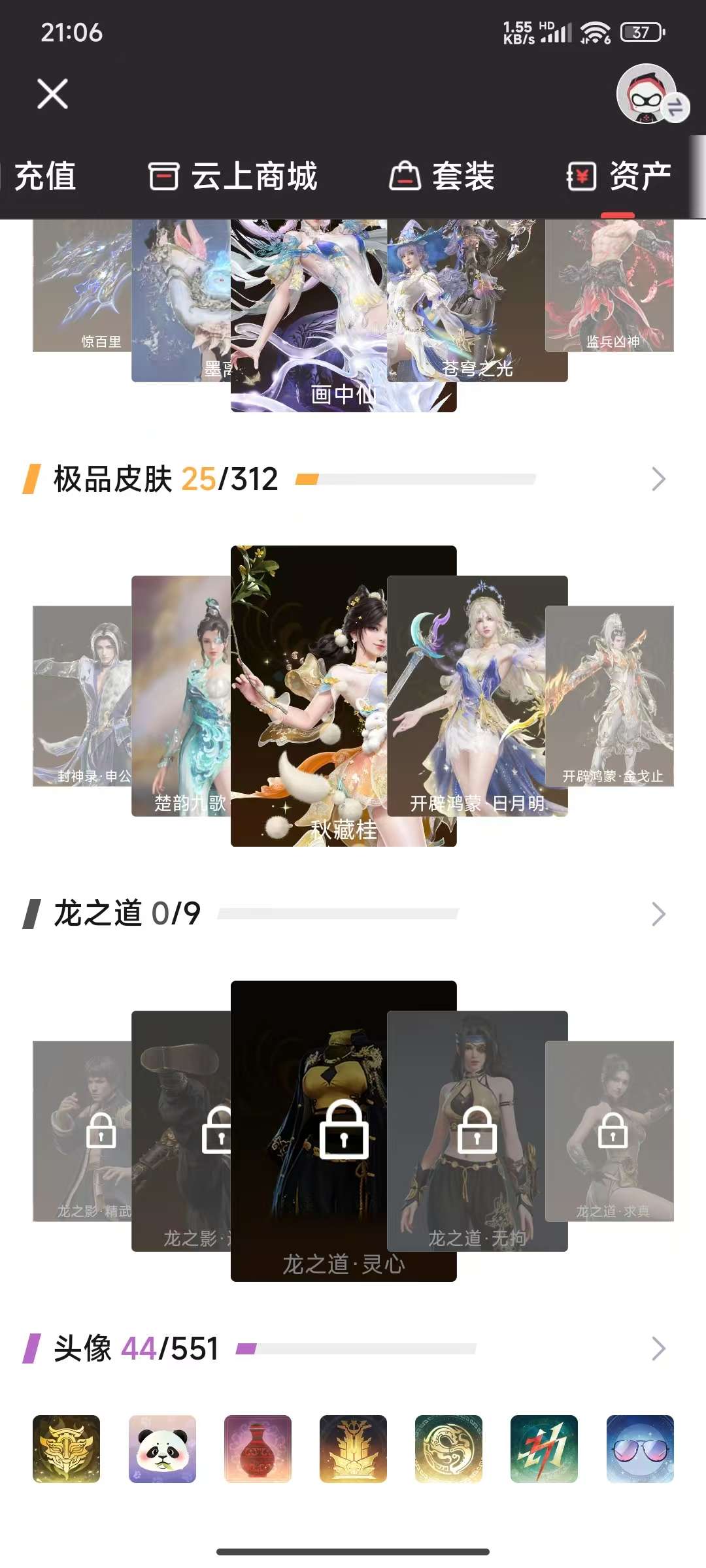Choose the red vase avatar

[258, 1449]
